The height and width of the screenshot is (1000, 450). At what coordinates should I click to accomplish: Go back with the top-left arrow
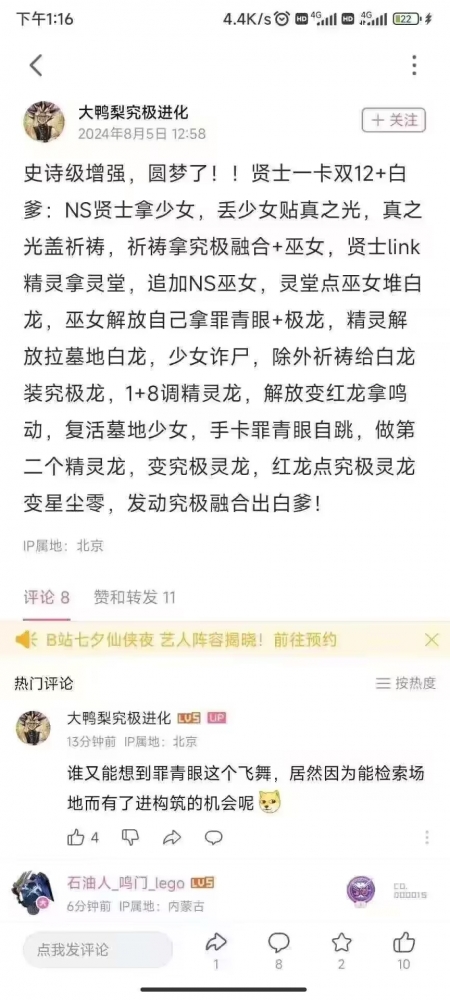click(36, 65)
